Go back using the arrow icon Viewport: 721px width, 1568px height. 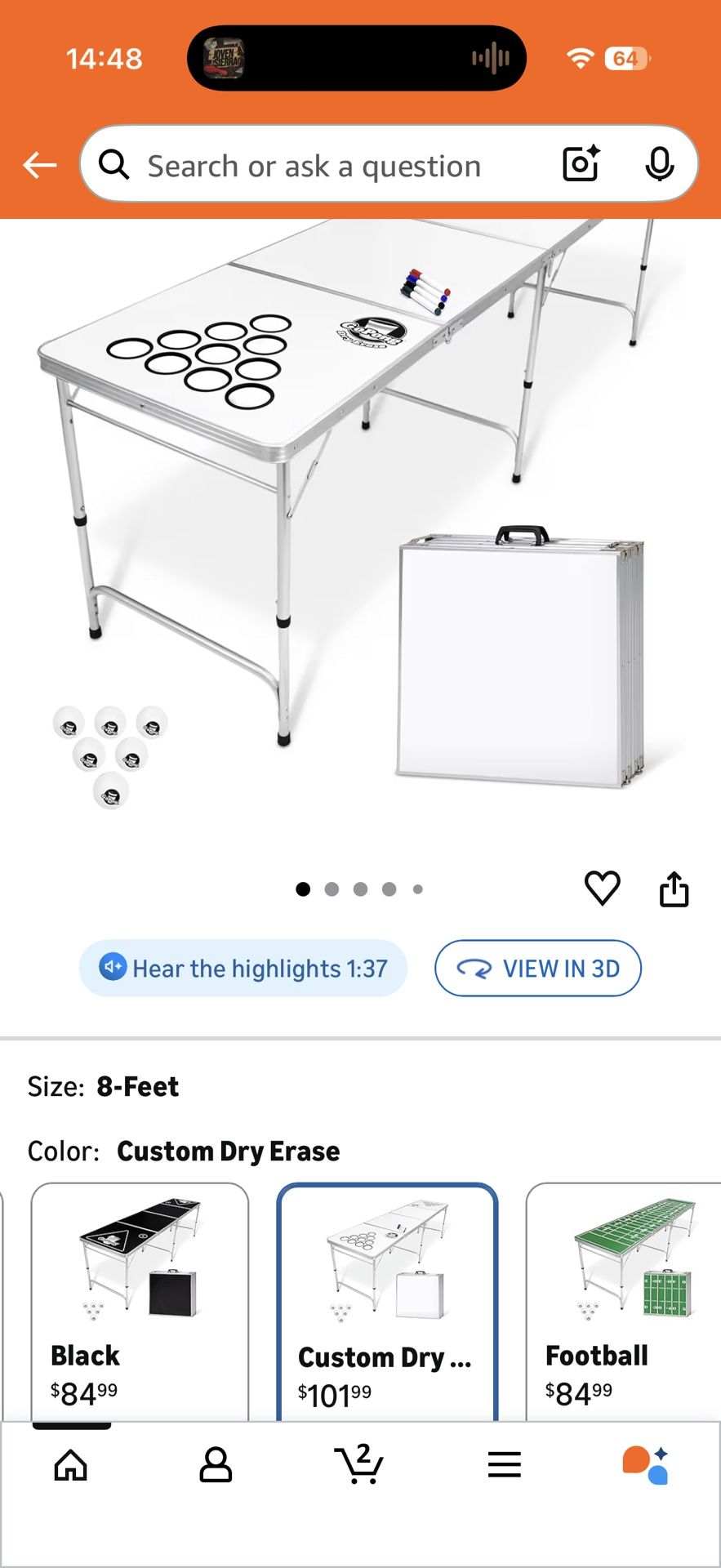[39, 165]
